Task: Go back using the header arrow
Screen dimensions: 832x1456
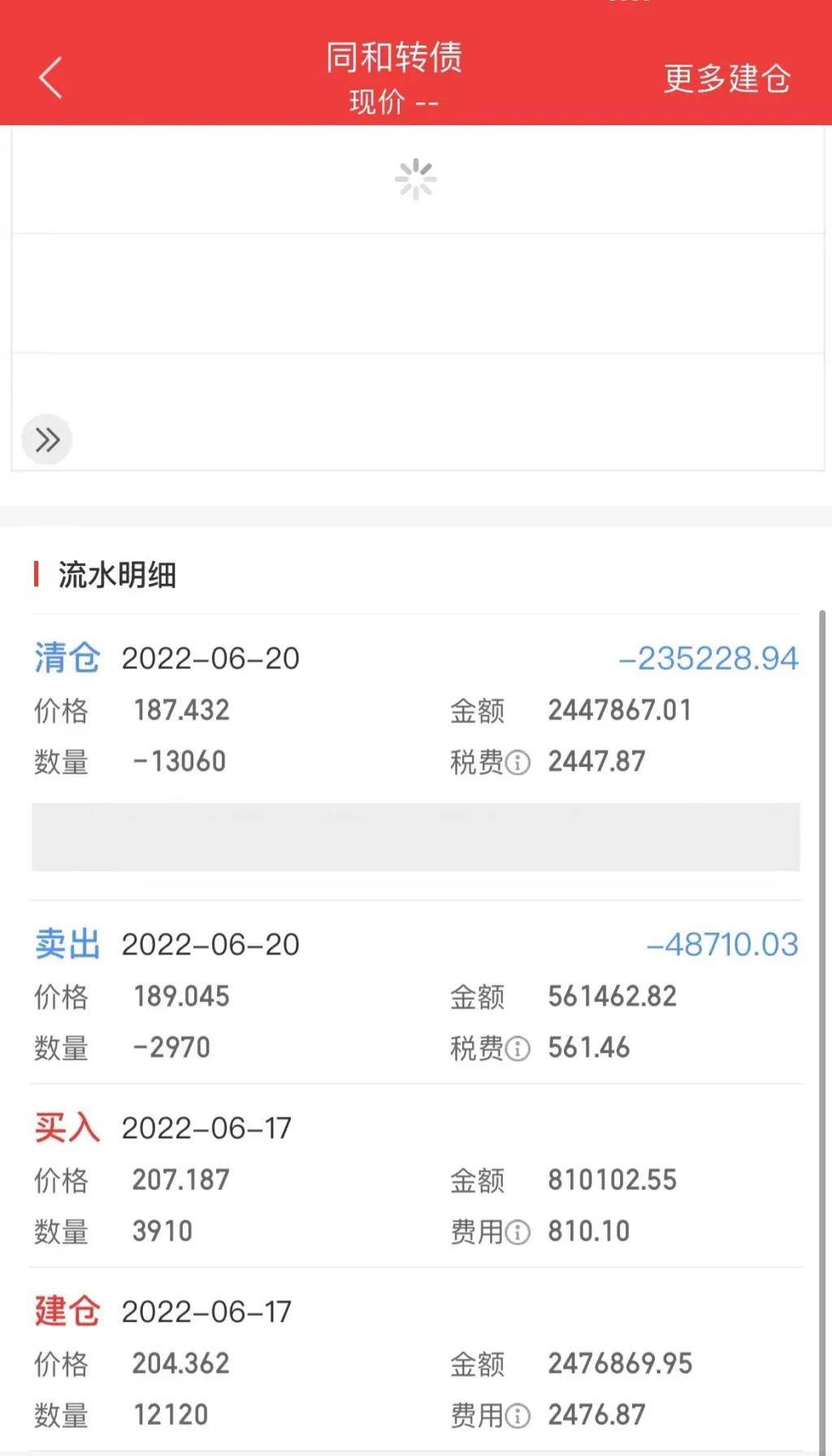Action: click(x=50, y=78)
